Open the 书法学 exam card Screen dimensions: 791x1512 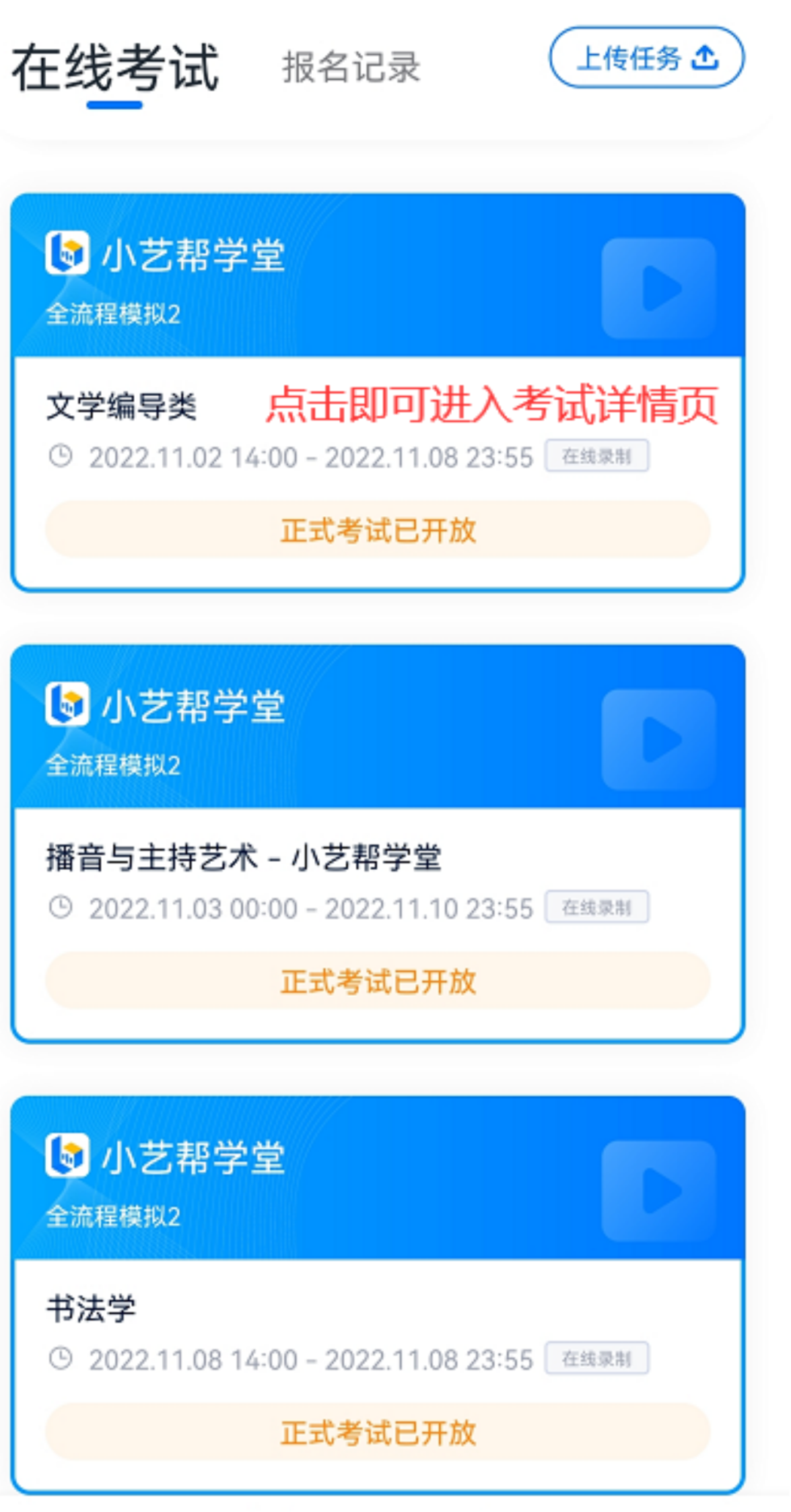tap(92, 1308)
